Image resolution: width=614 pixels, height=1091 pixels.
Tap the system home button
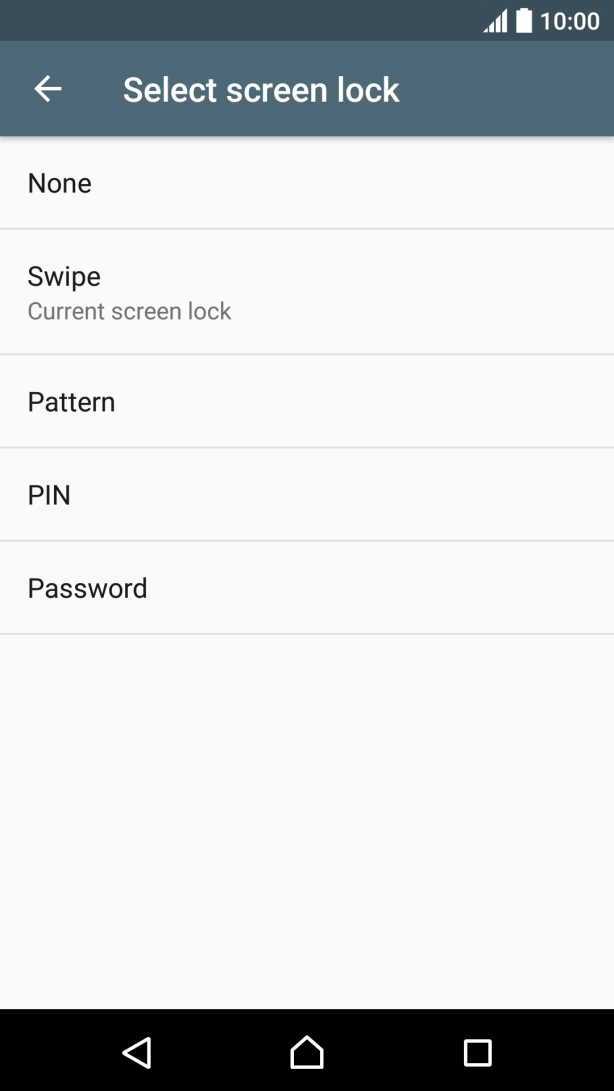(x=307, y=1051)
